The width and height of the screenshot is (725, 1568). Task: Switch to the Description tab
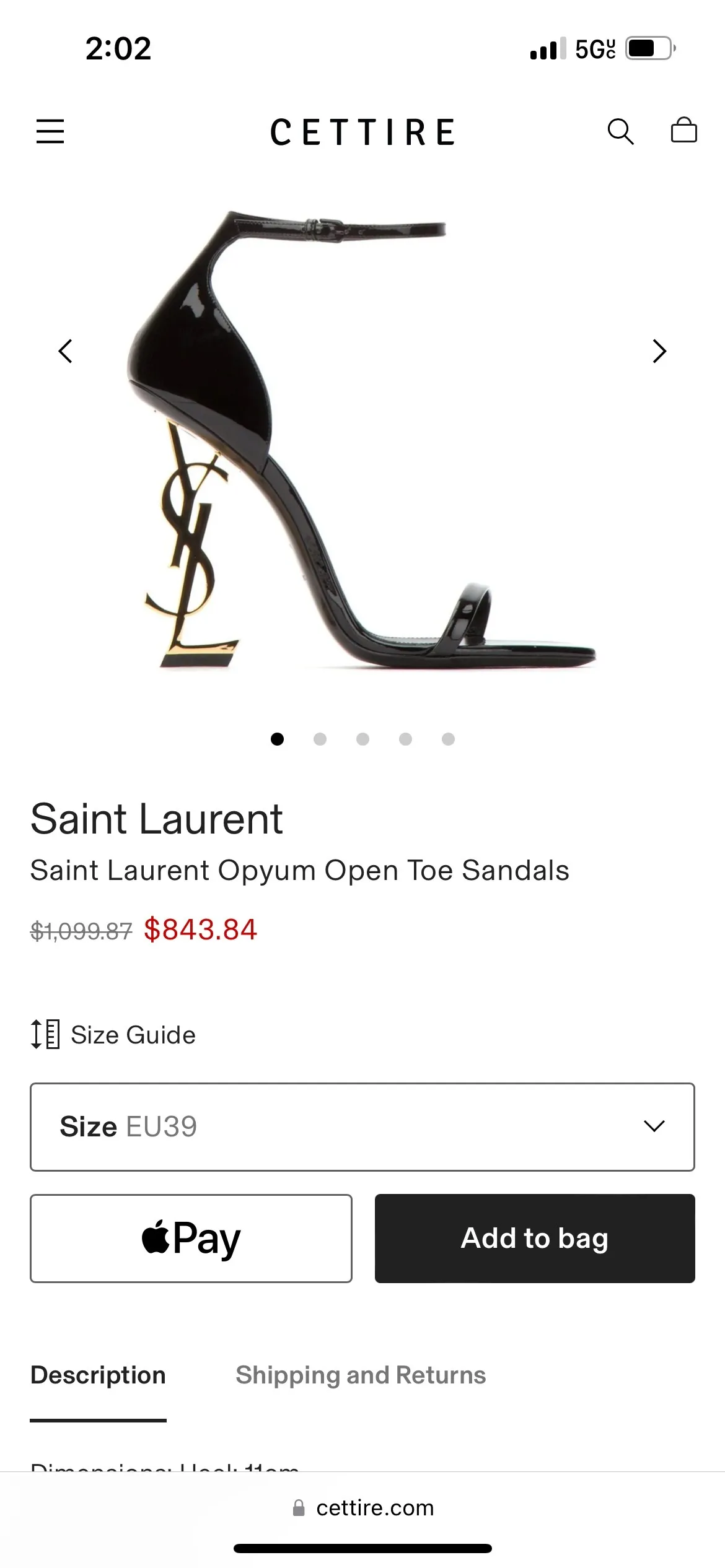tap(98, 1375)
